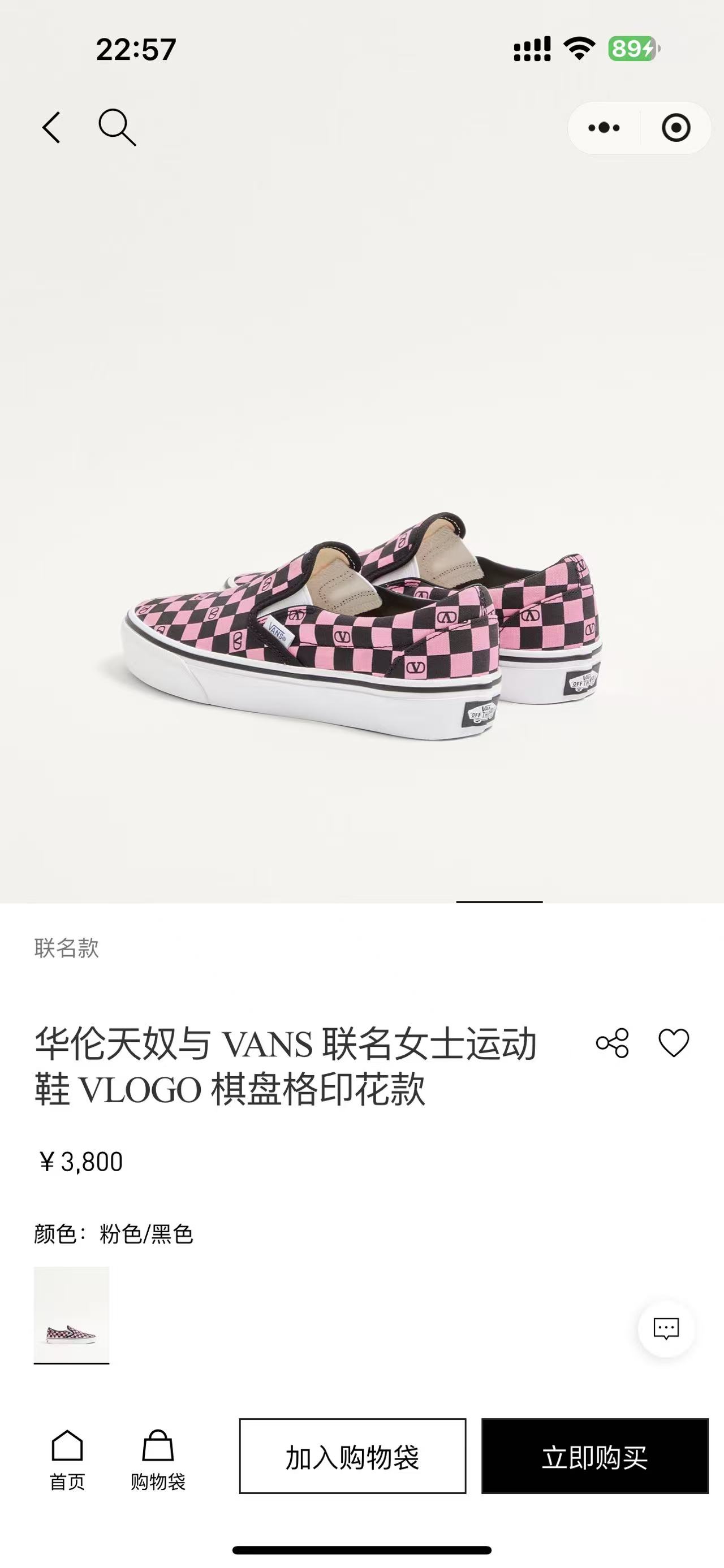Open the search magnifier icon

(x=117, y=128)
